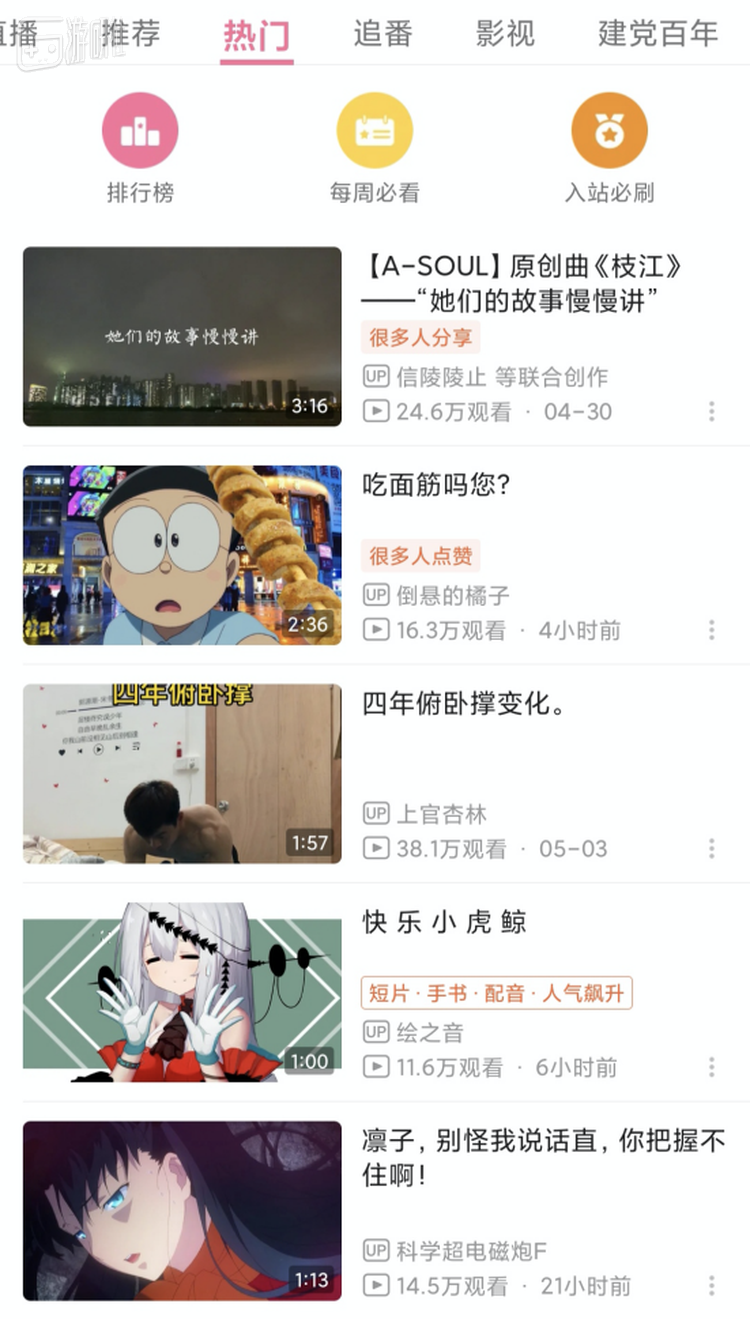The image size is (750, 1319).
Task: Play the A-SOUL 原创曲《枝江》 video
Action: click(182, 336)
